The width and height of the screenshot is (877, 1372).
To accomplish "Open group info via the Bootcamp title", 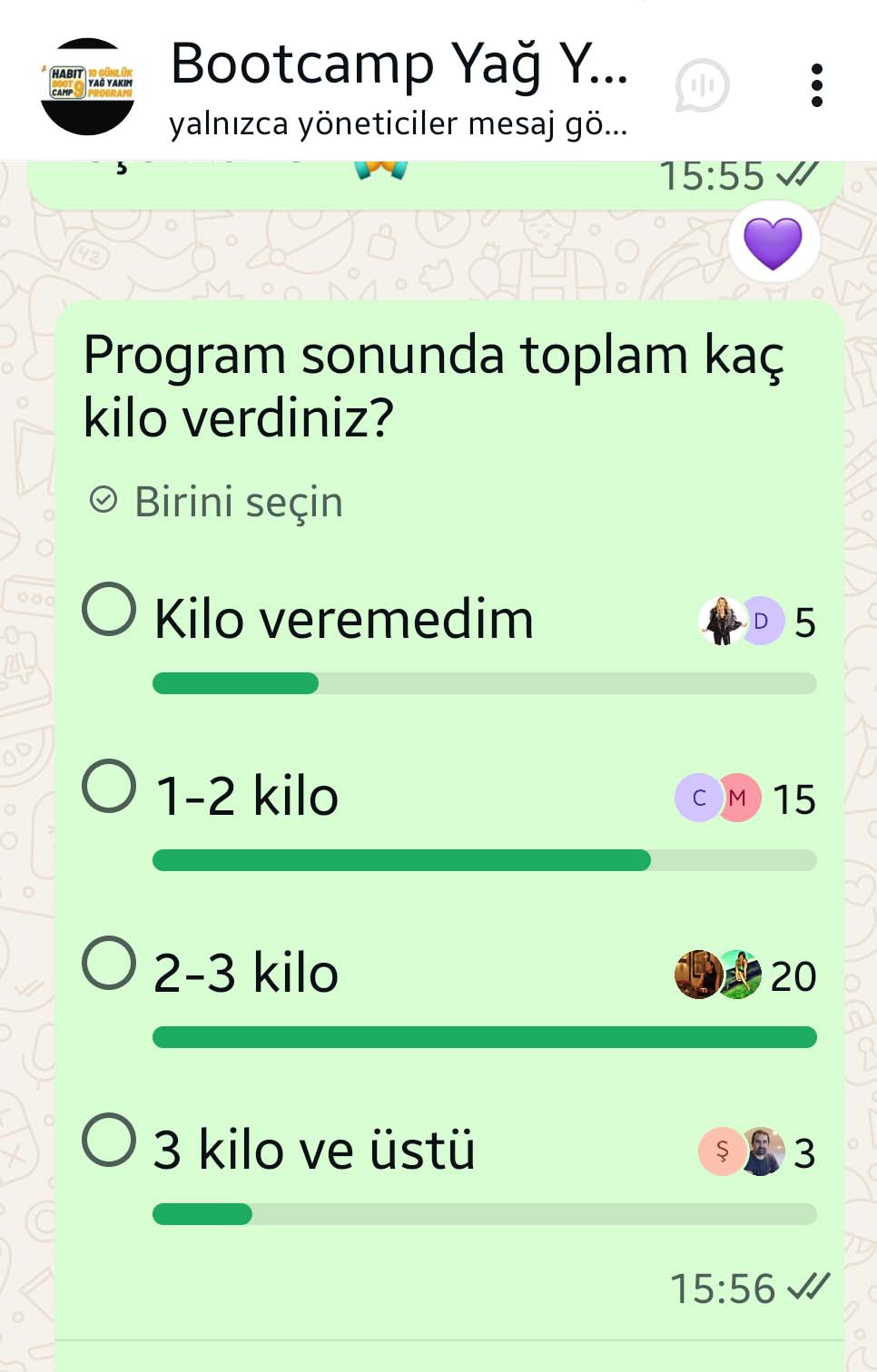I will tap(398, 65).
